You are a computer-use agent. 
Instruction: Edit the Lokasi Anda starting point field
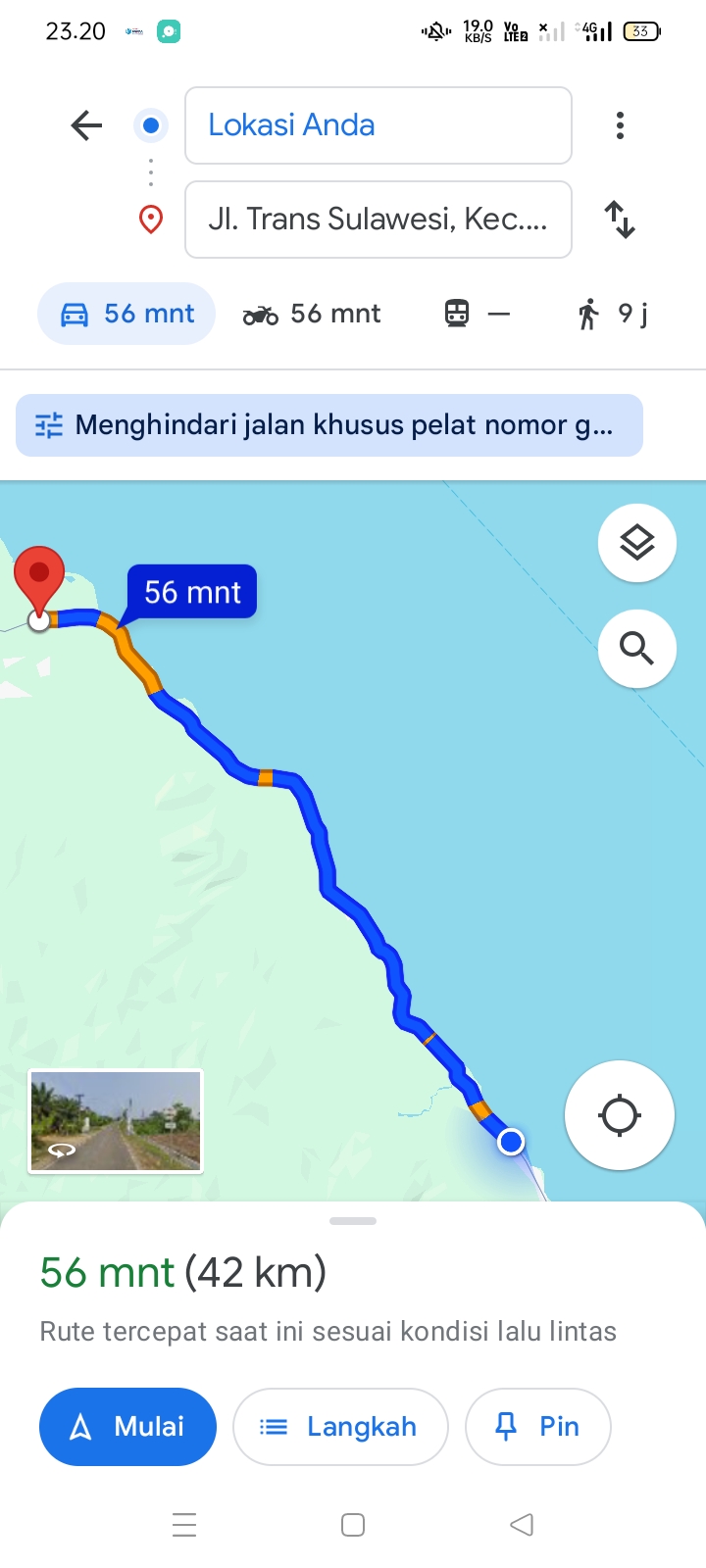[378, 125]
